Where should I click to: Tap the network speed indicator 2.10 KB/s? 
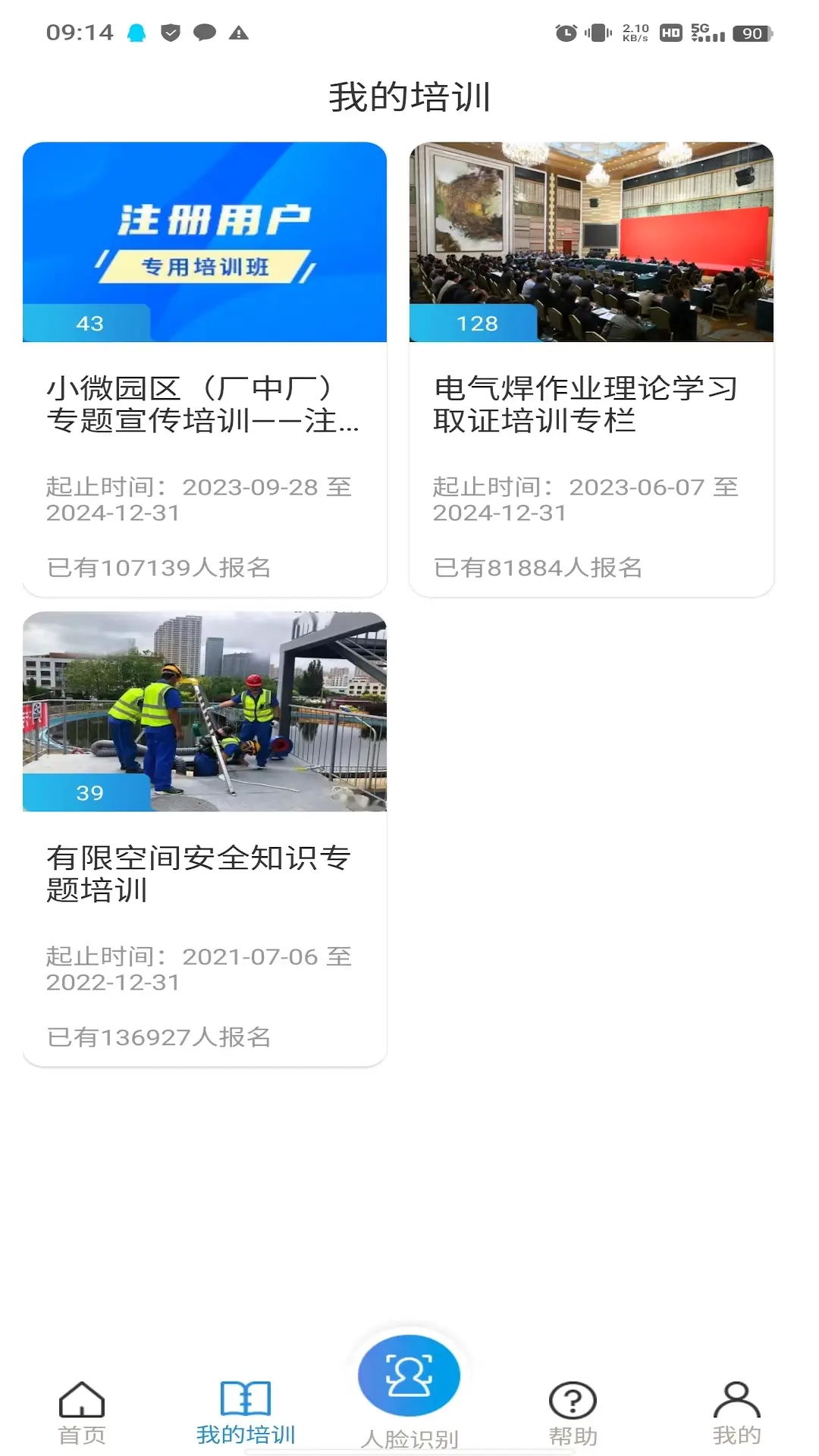[634, 32]
